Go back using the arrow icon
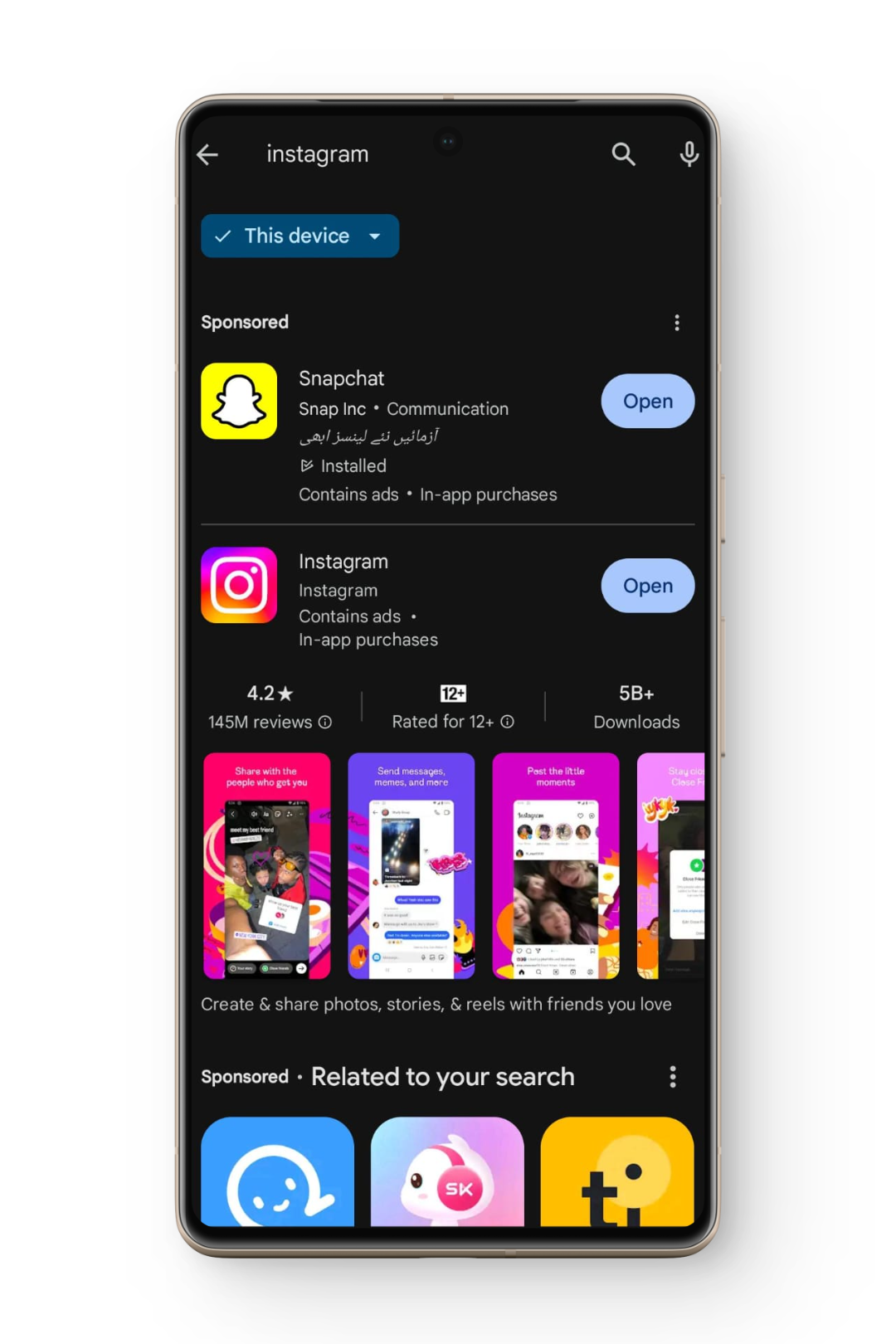This screenshot has width=896, height=1344. (x=207, y=154)
